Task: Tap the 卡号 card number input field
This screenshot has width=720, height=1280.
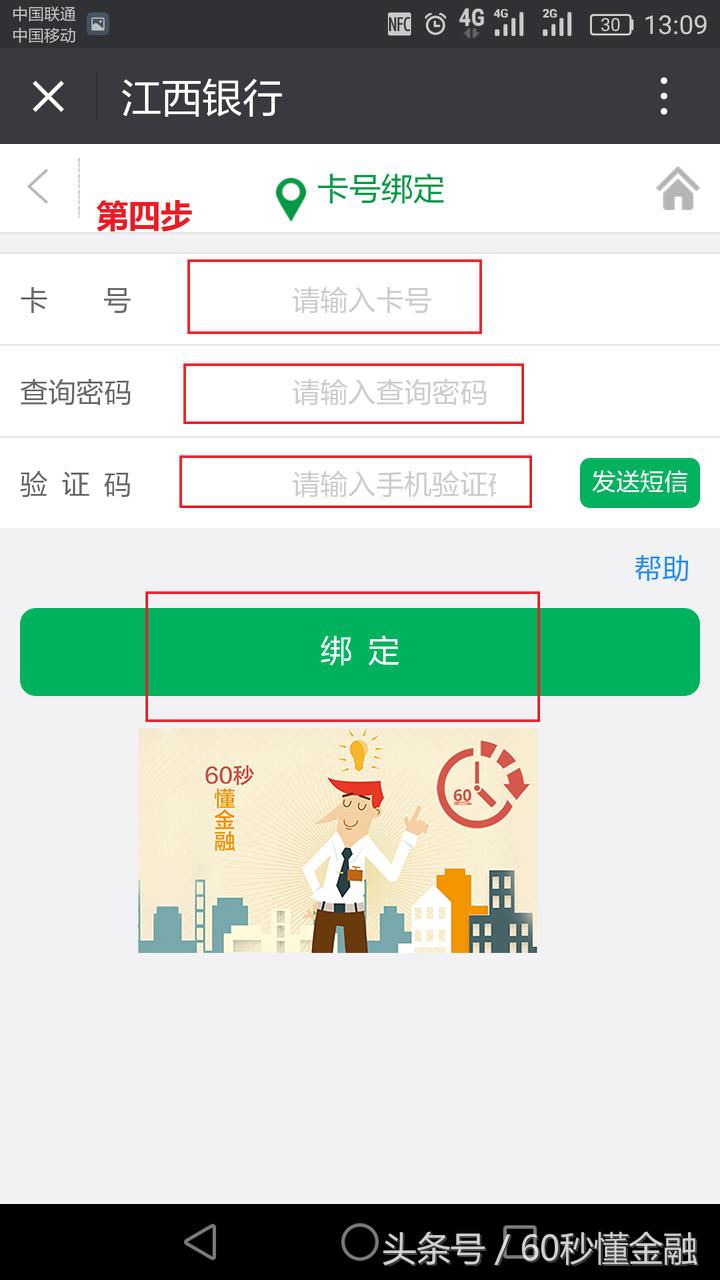Action: click(334, 297)
